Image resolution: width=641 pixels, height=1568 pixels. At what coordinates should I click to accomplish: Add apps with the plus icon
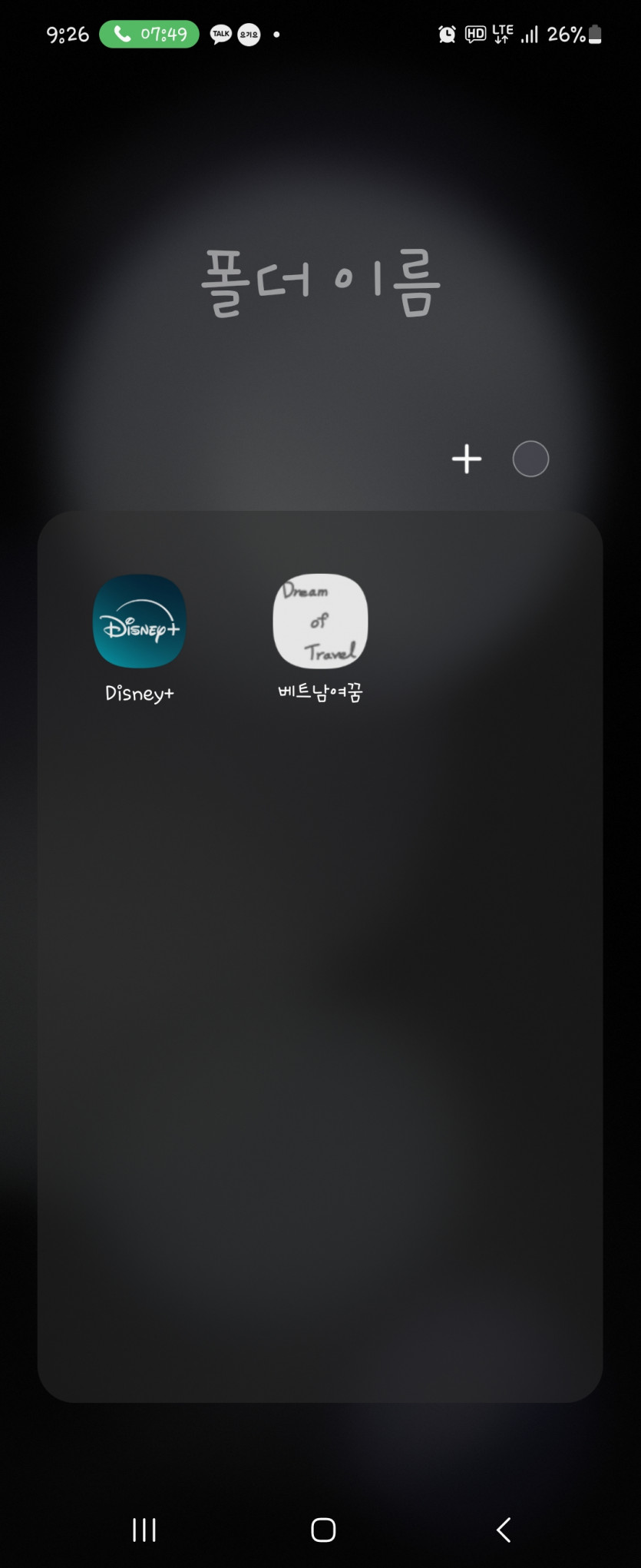467,459
